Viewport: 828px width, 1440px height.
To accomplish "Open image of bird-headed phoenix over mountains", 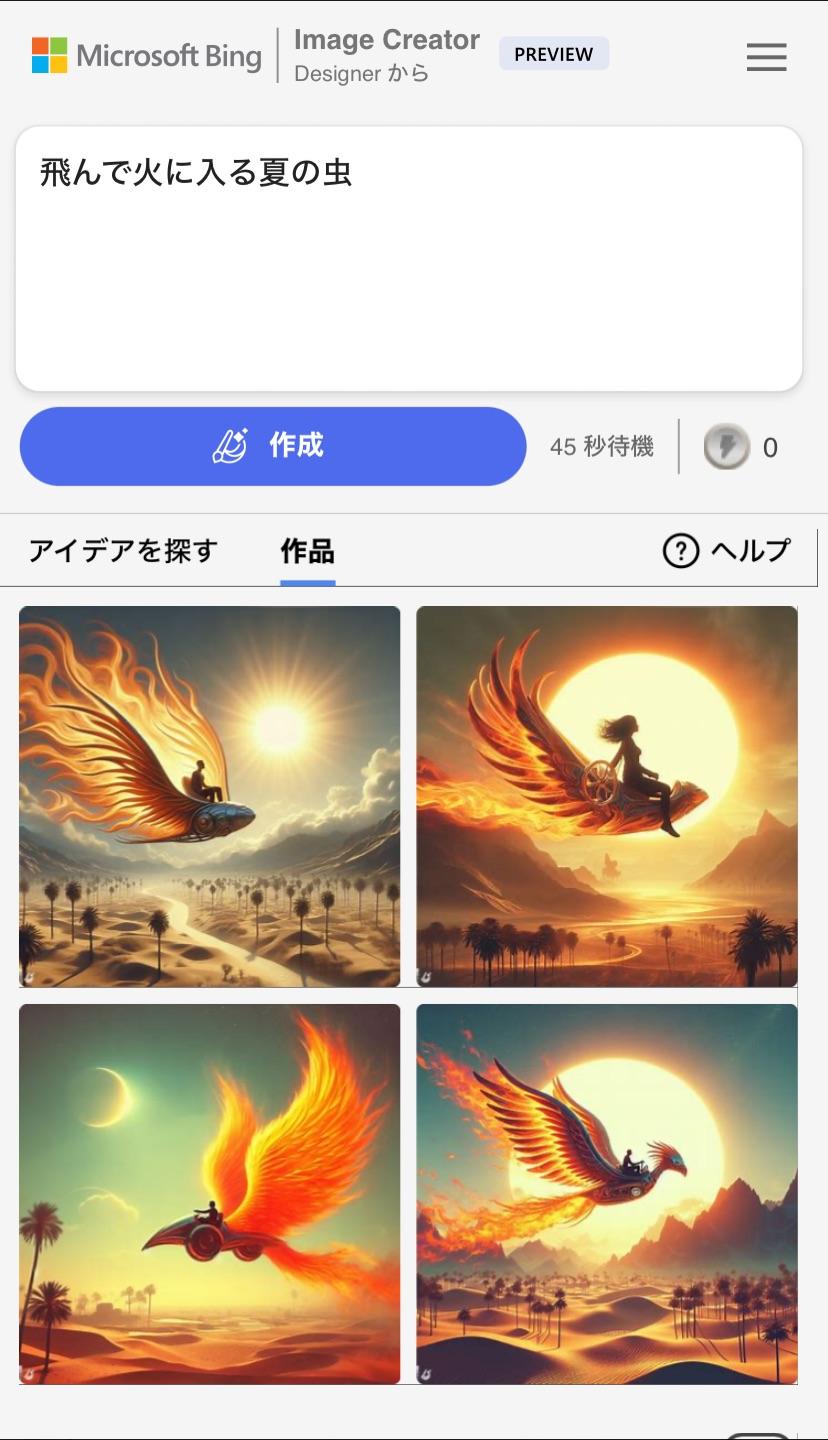I will coord(607,1194).
